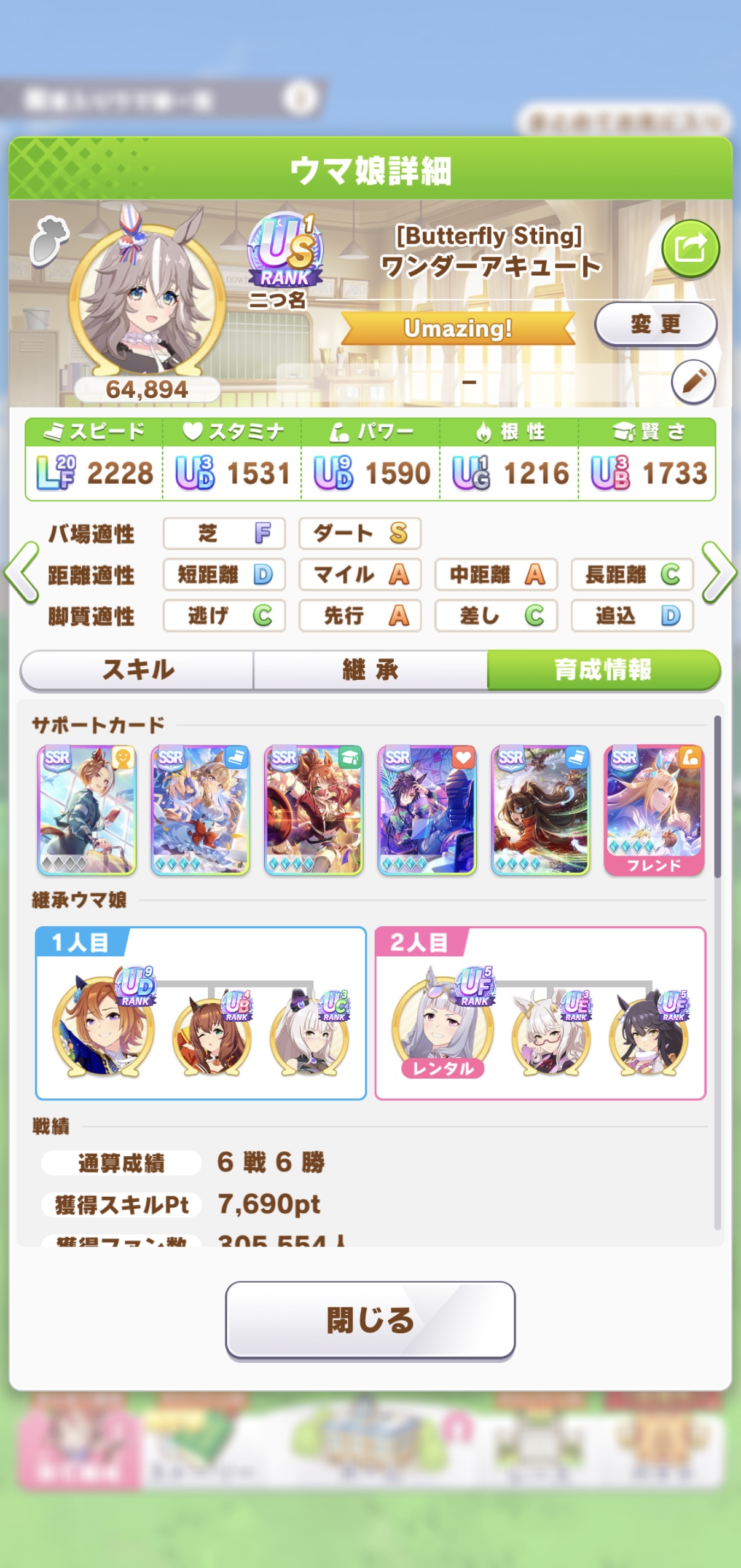The height and width of the screenshot is (1568, 741).
Task: Close the dialog with 閉じる
Action: 370,1320
